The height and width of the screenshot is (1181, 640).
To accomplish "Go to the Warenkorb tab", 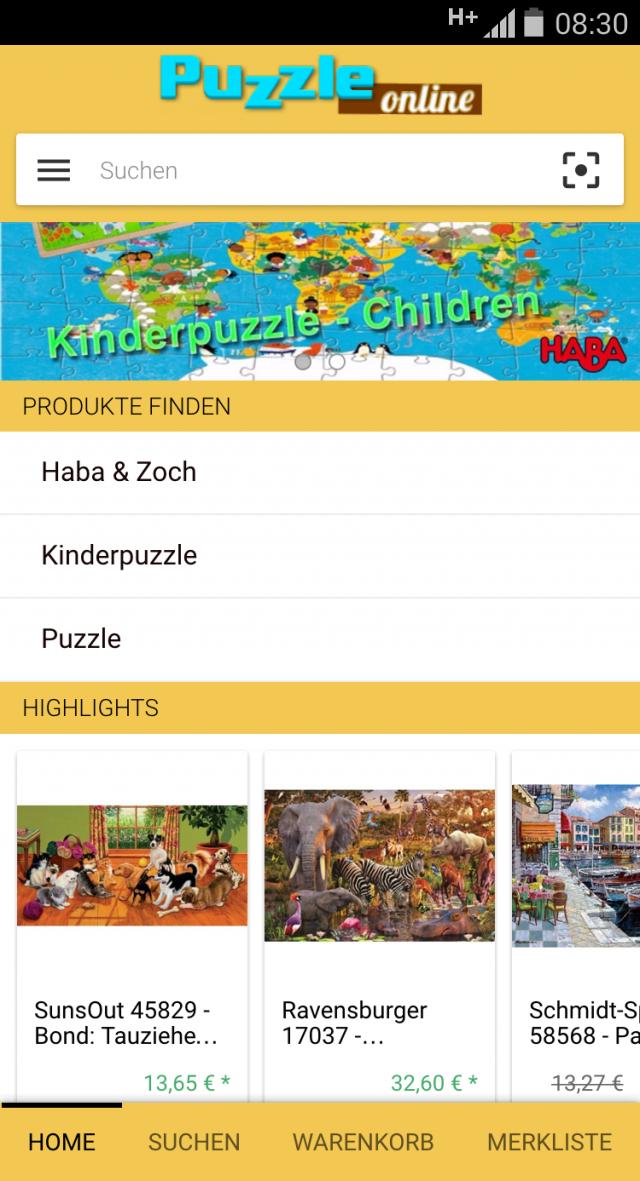I will [363, 1142].
